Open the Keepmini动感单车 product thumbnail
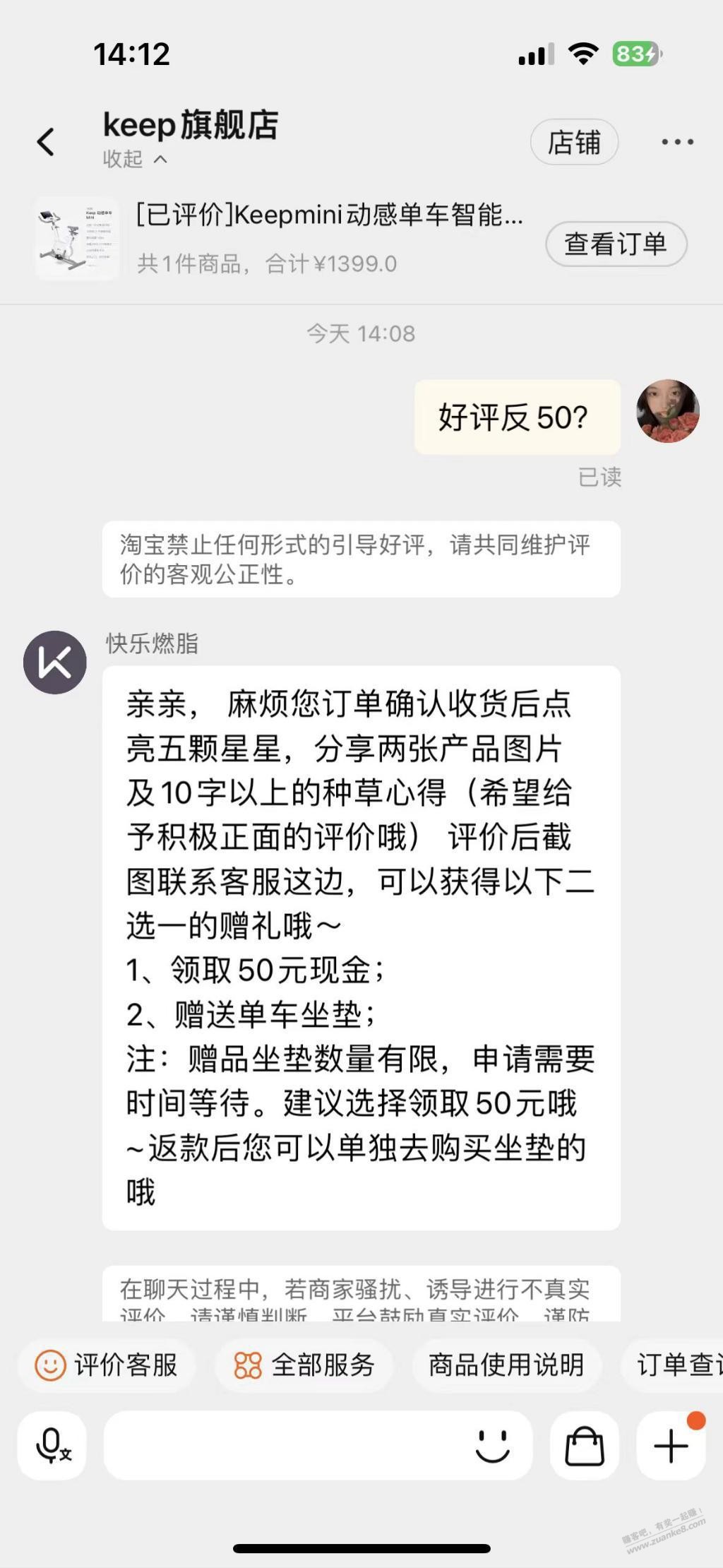The height and width of the screenshot is (1568, 723). tap(76, 239)
